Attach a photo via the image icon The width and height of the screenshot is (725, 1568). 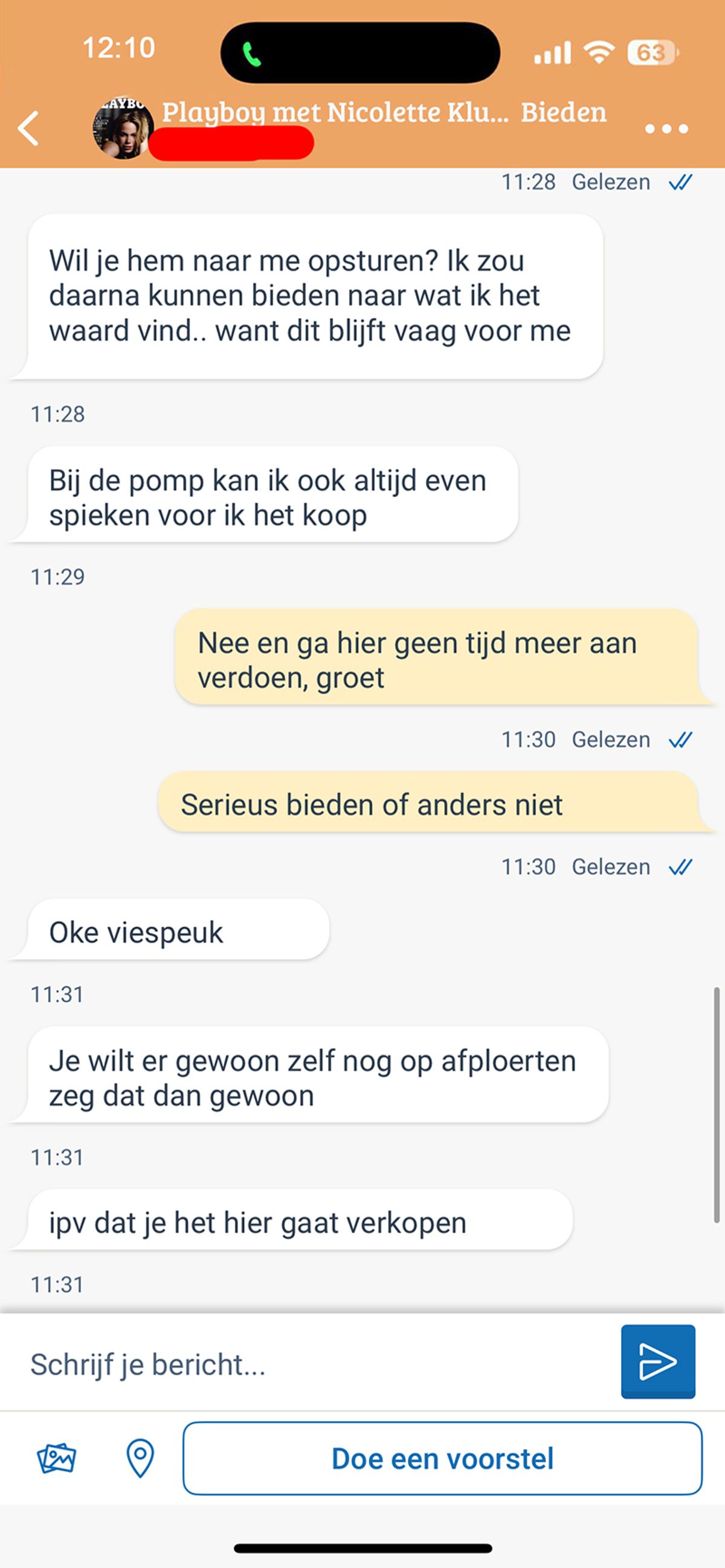(56, 1459)
